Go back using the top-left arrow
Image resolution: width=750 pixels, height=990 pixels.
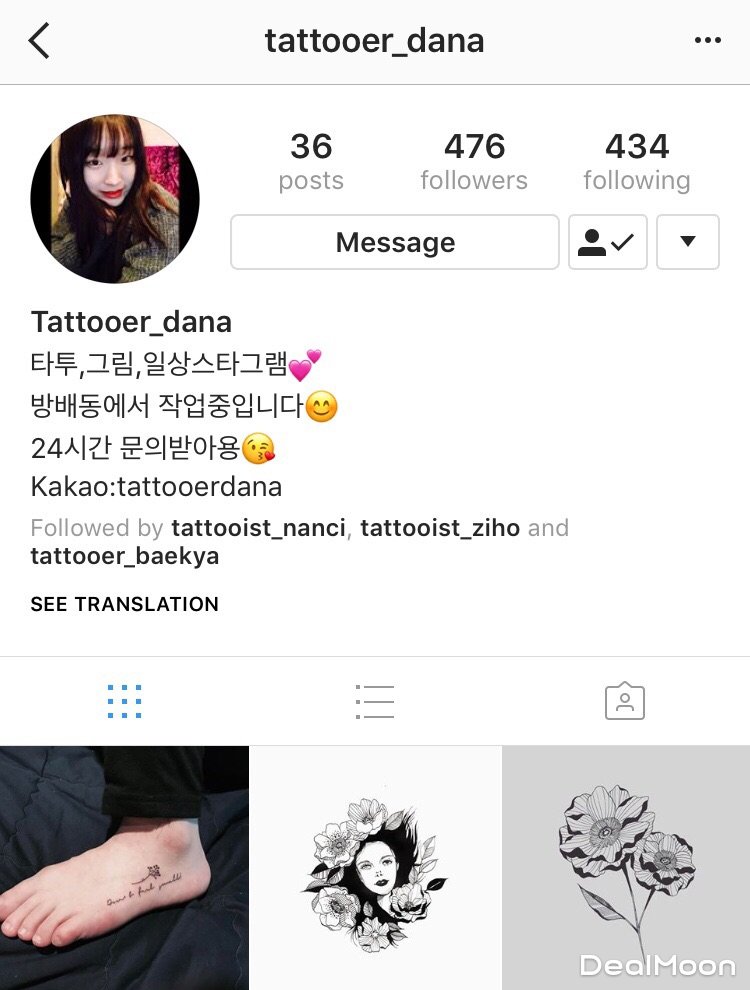pos(39,42)
